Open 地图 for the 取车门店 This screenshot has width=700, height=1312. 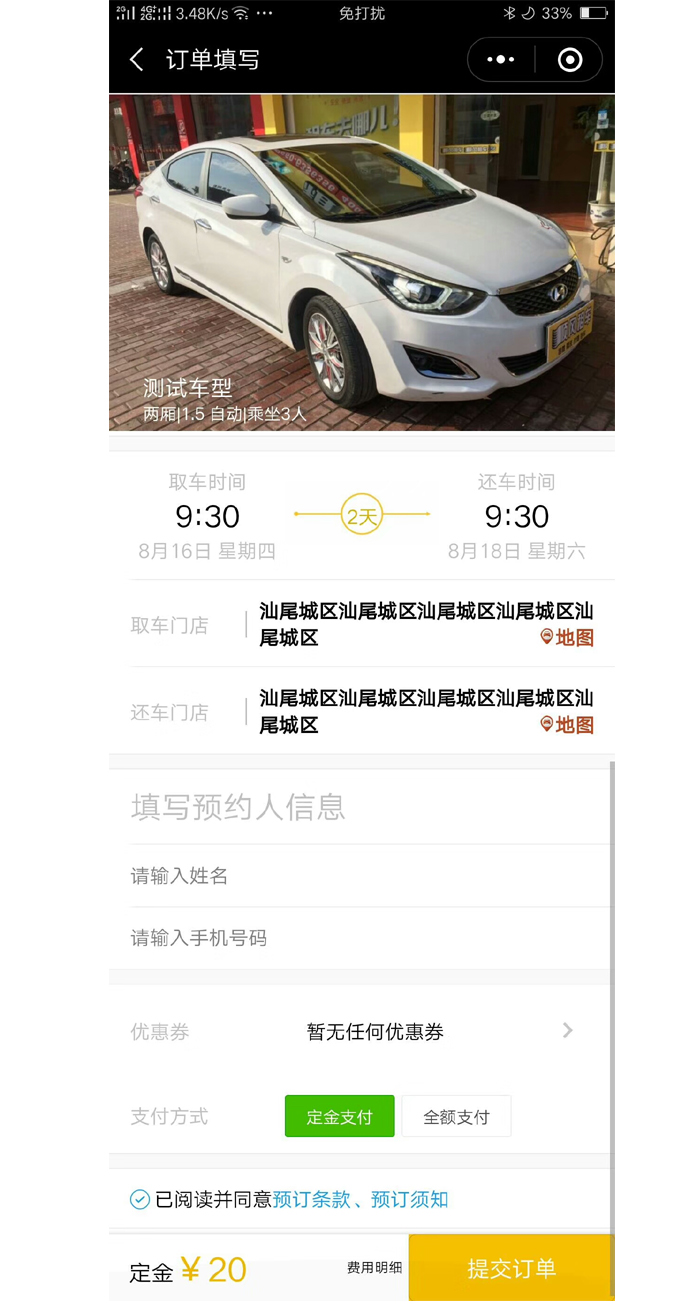(567, 638)
